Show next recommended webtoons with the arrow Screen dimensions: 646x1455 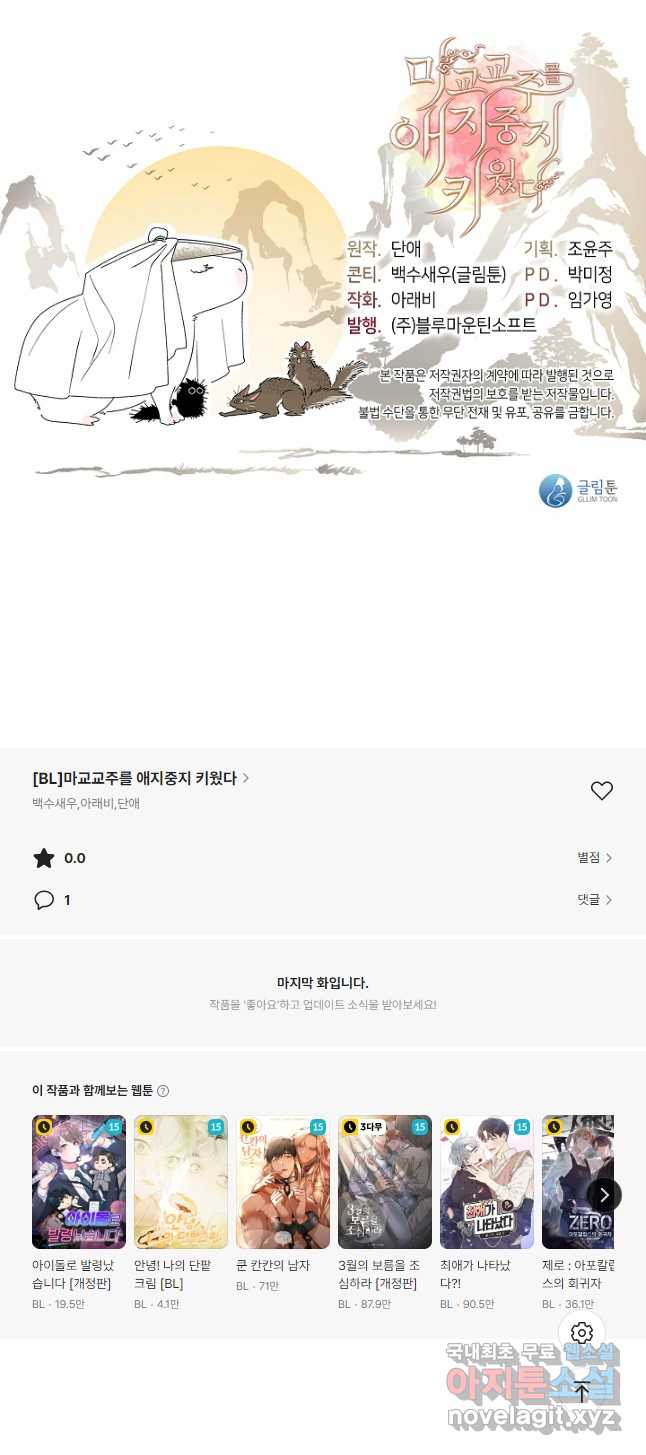point(604,1195)
